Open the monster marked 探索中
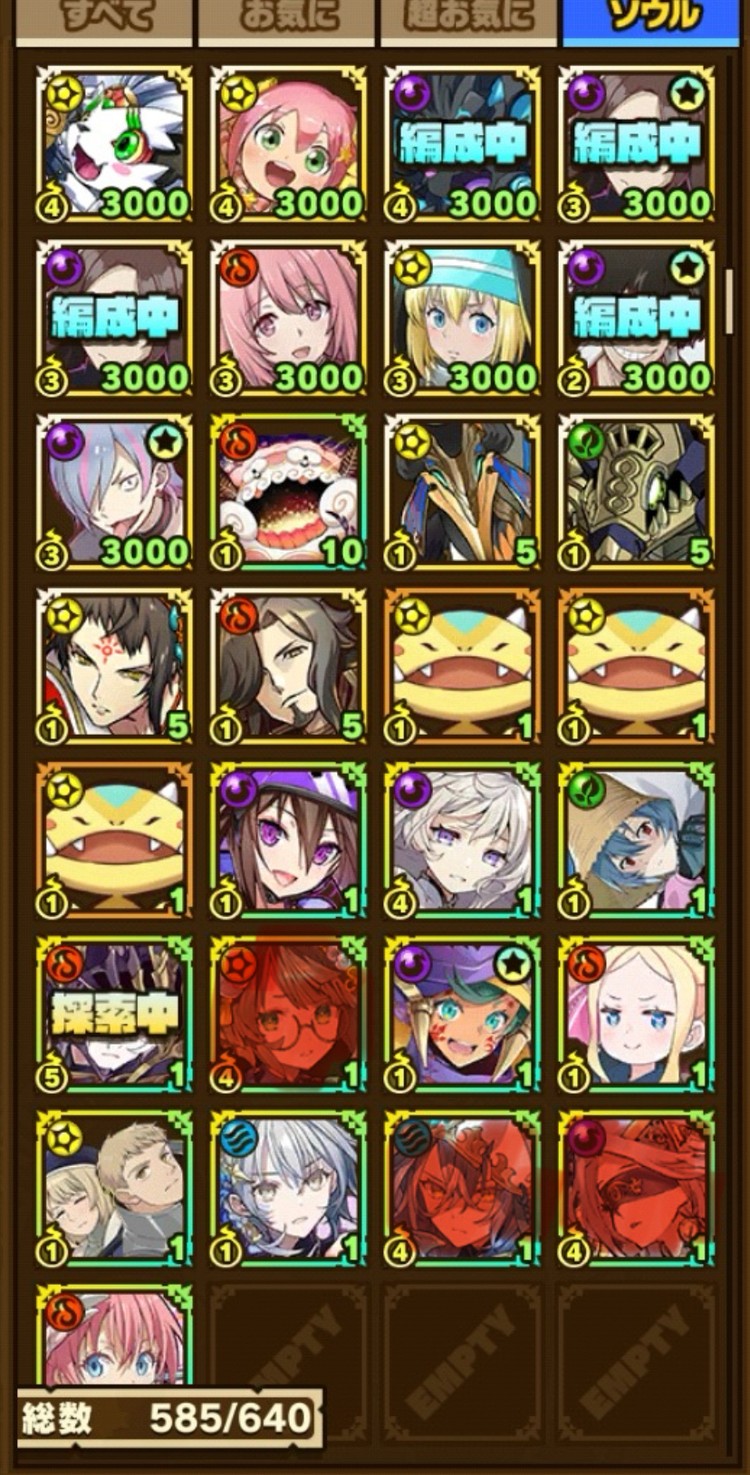The height and width of the screenshot is (1475, 750). click(115, 1012)
